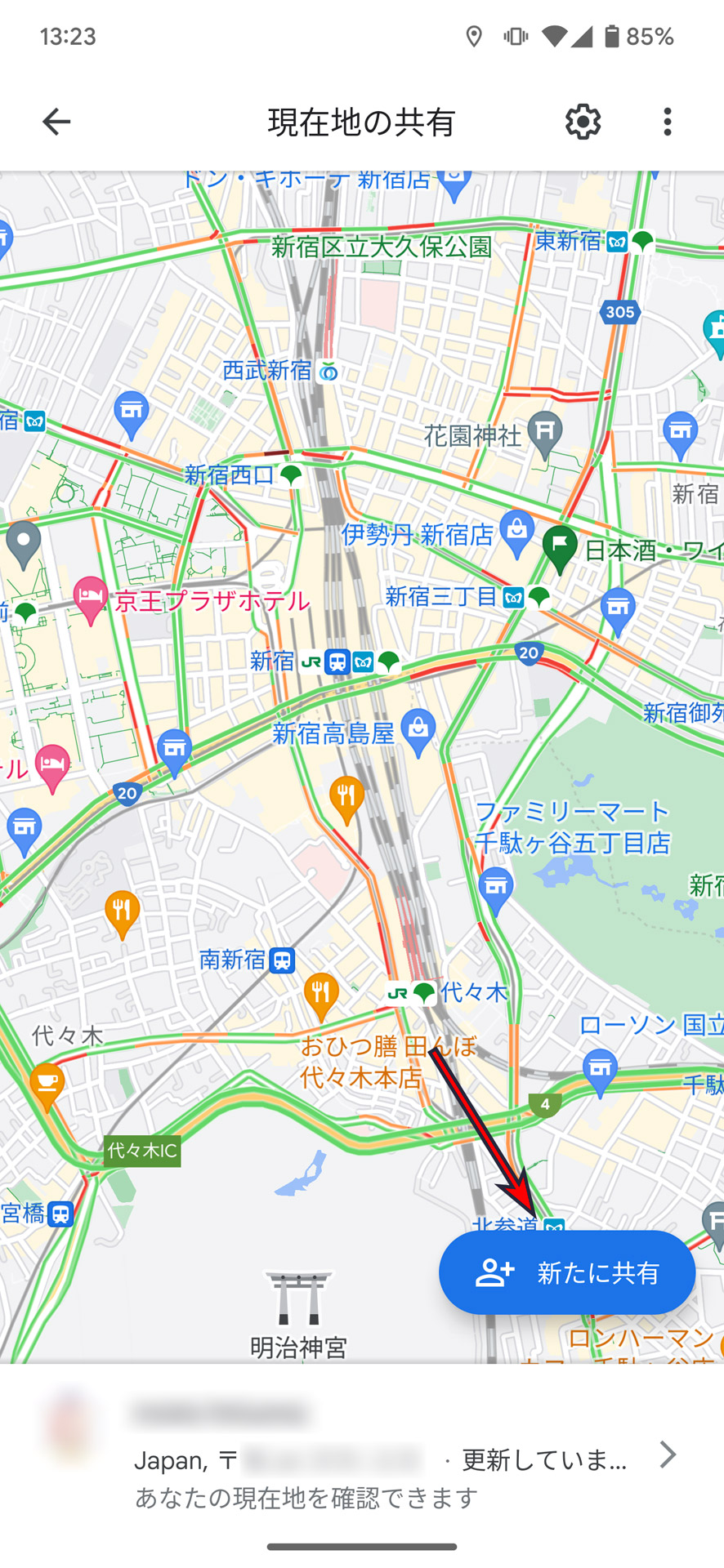
Task: Open location sharing settings via gear icon
Action: [x=583, y=122]
